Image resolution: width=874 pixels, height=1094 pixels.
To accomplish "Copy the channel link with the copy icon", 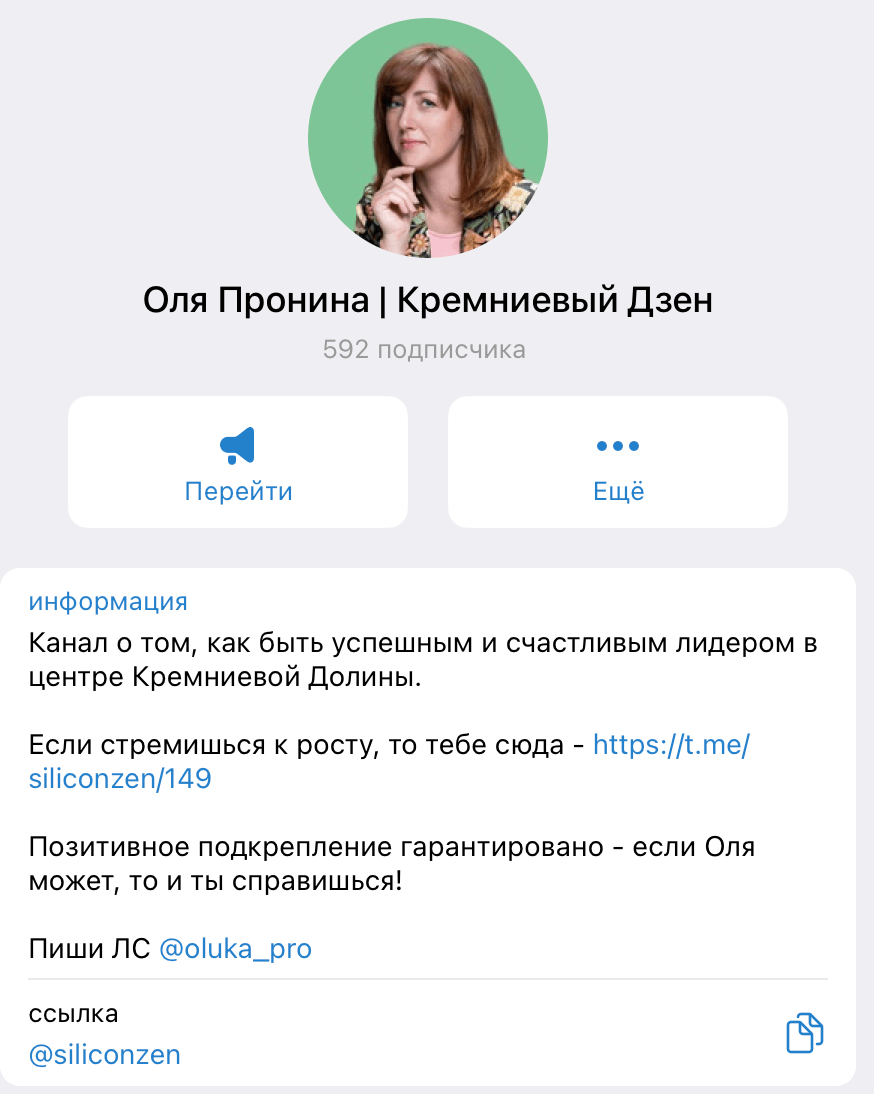I will click(804, 1034).
